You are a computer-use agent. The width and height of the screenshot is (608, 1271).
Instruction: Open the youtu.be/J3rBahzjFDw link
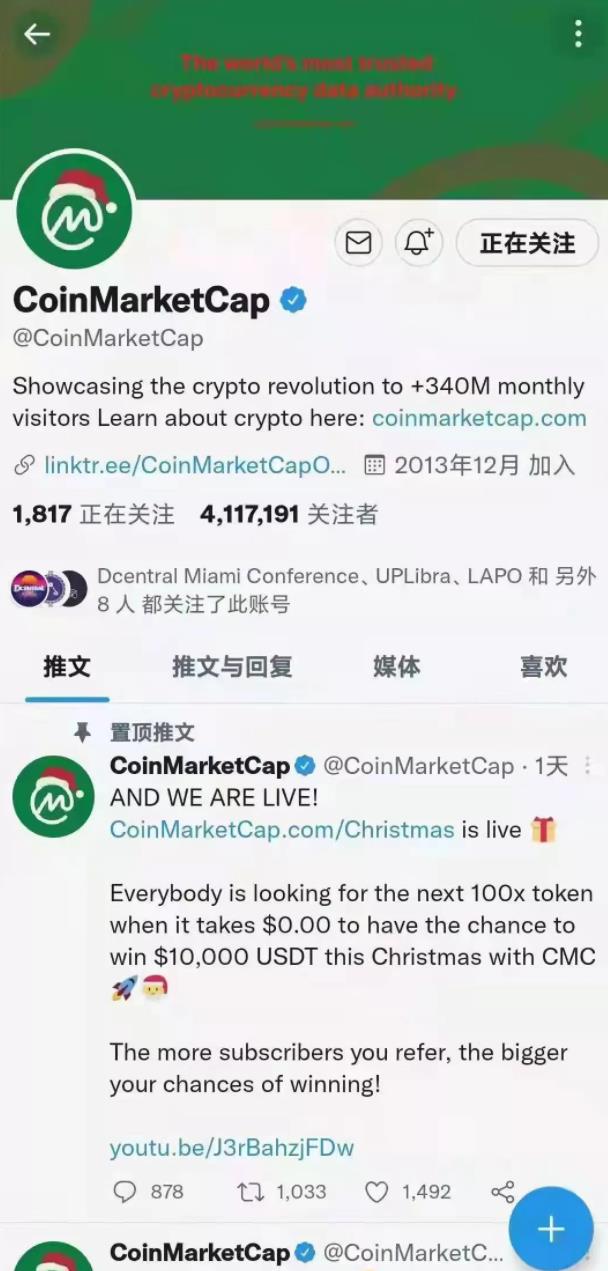tap(232, 1147)
